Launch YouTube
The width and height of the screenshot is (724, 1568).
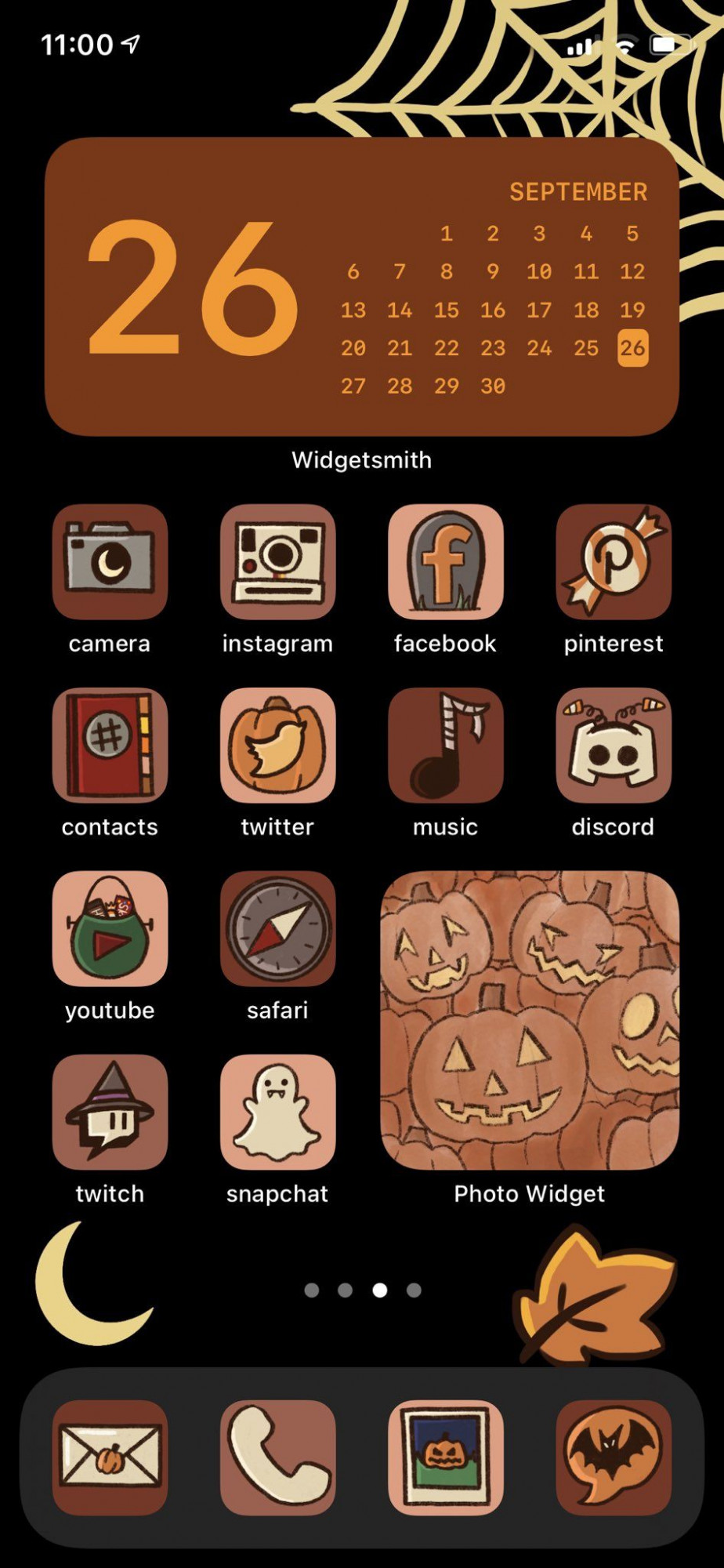tap(110, 929)
